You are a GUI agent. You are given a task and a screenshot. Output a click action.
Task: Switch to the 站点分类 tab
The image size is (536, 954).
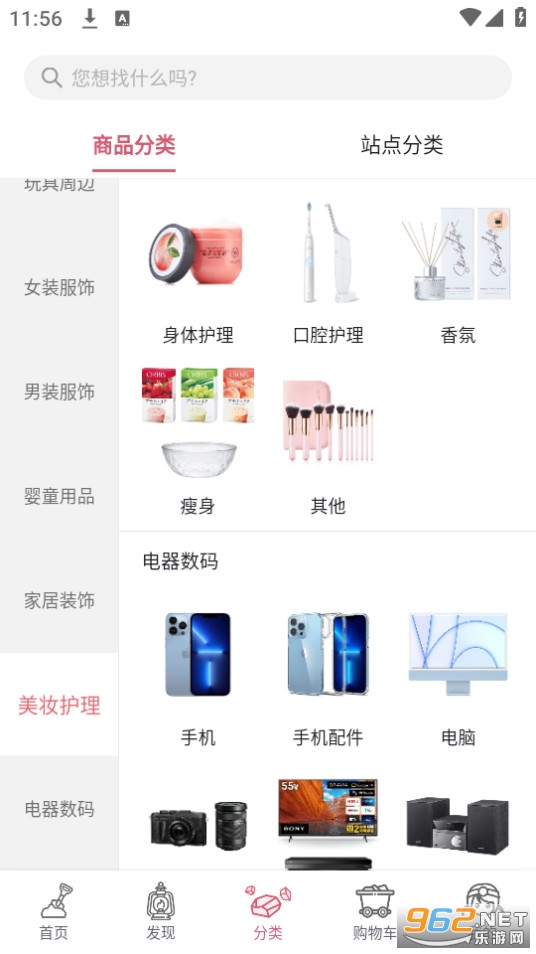(x=402, y=145)
